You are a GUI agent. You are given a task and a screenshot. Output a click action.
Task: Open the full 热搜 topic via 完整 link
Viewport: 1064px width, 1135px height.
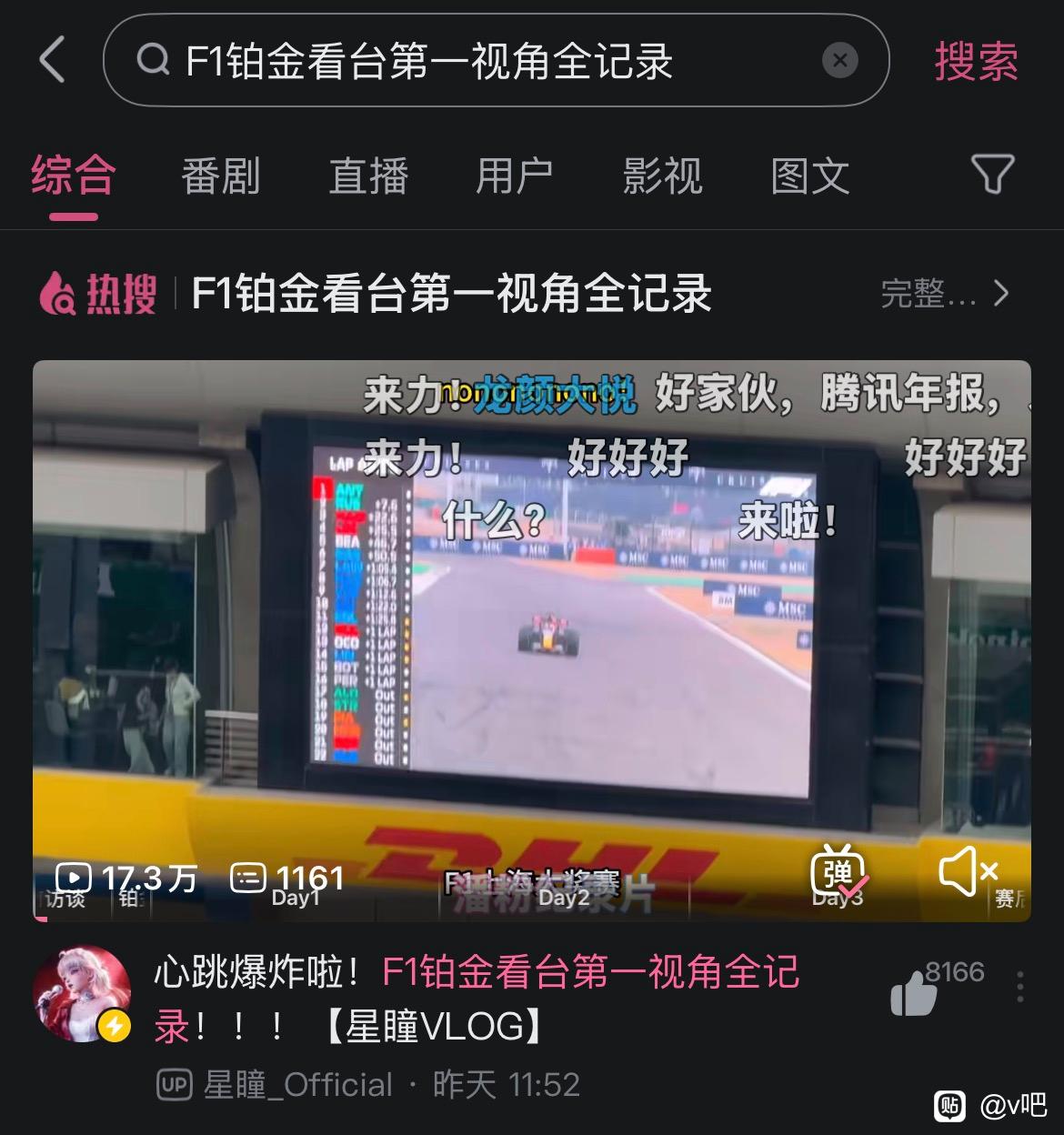(946, 294)
